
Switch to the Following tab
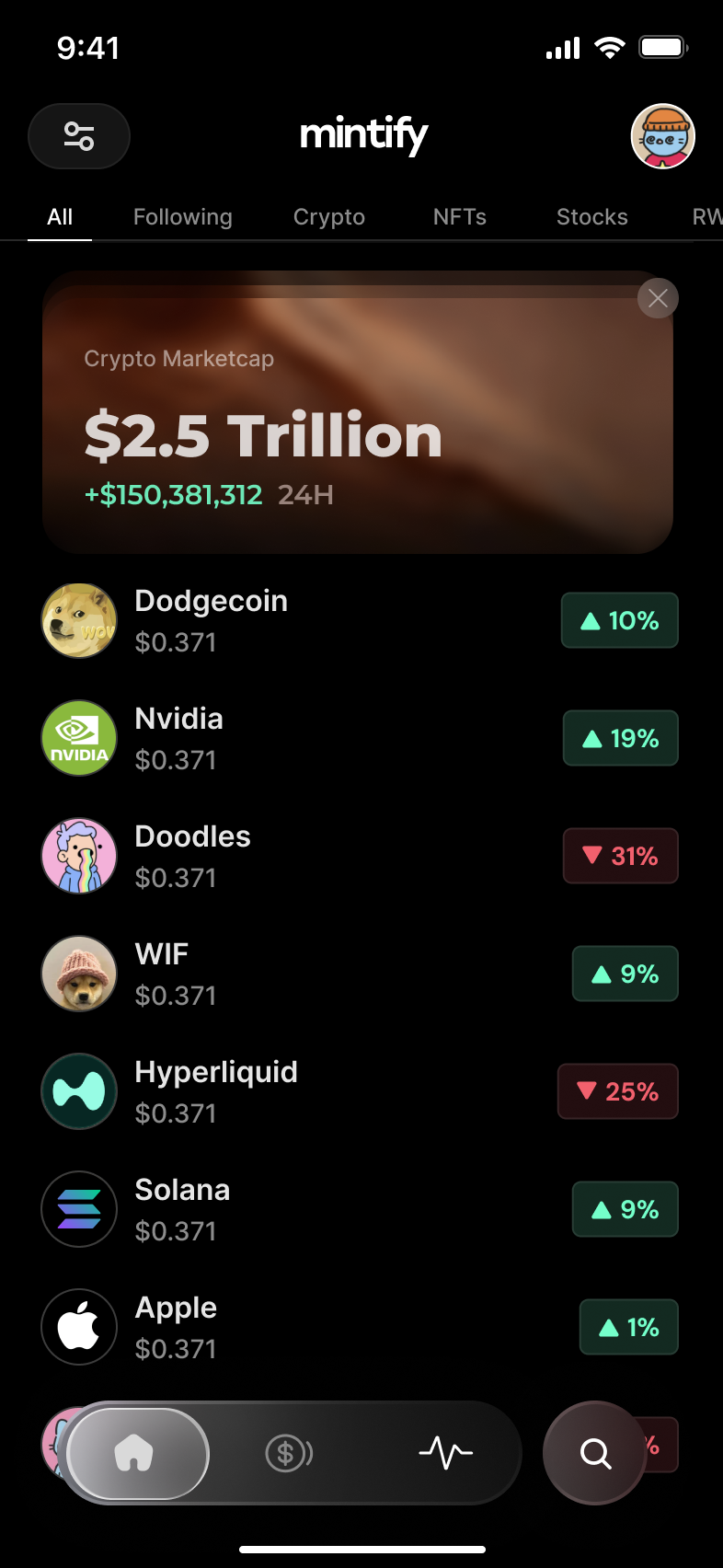click(x=182, y=217)
